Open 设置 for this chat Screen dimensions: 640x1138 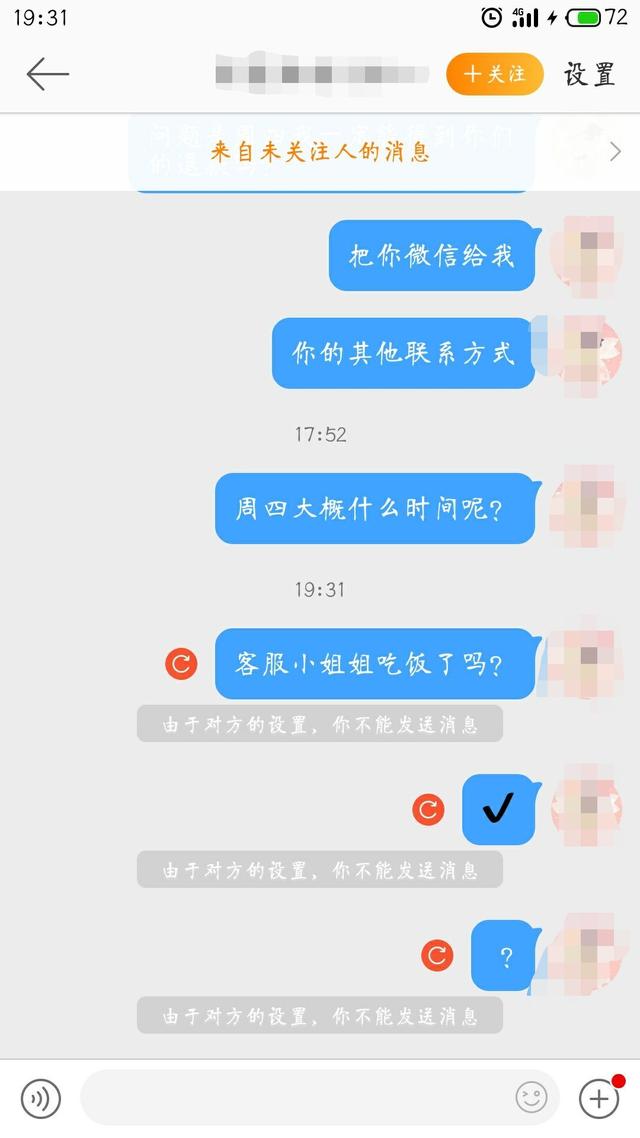[x=589, y=74]
